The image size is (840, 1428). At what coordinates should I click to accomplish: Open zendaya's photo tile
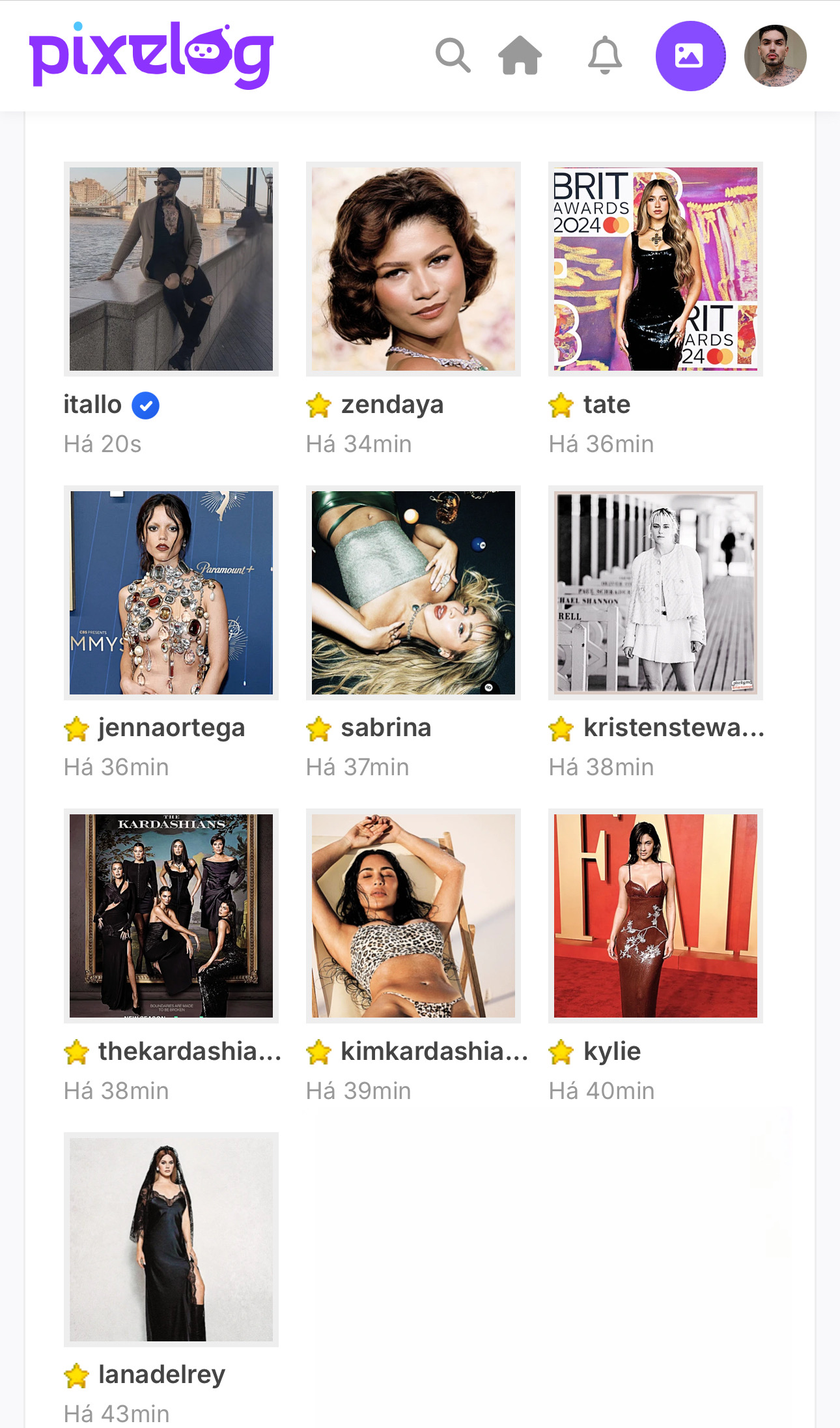coord(413,269)
